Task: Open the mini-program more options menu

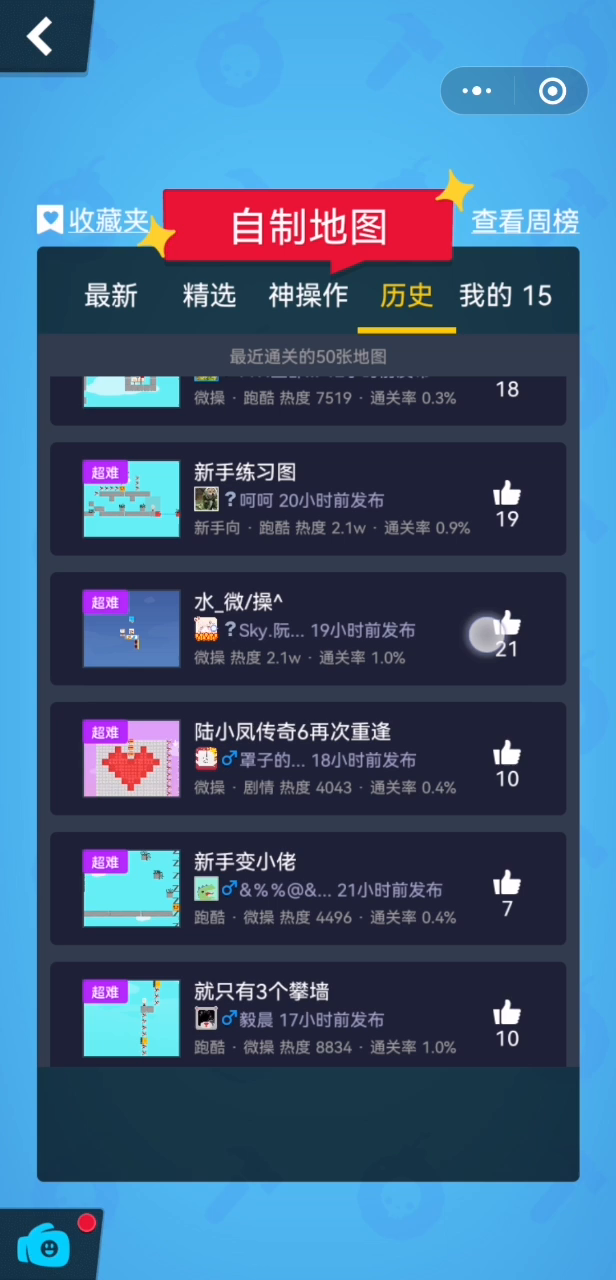Action: (477, 91)
